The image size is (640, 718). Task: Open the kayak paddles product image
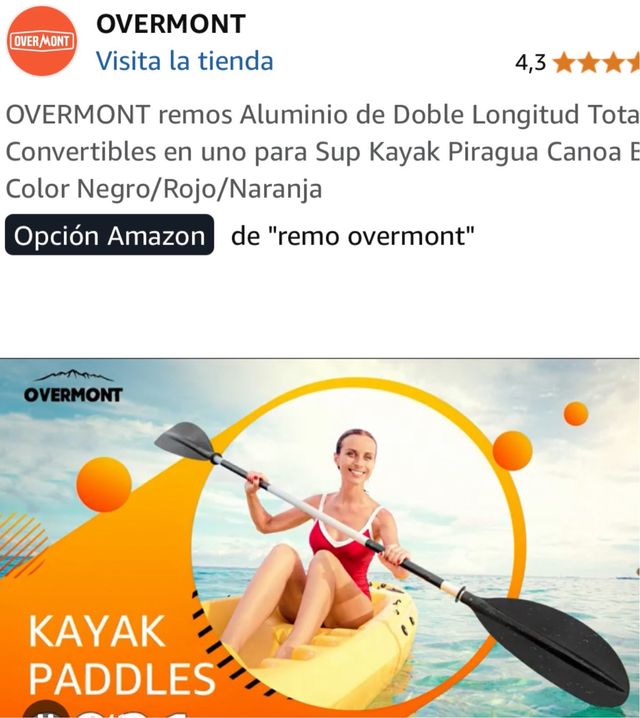point(320,538)
